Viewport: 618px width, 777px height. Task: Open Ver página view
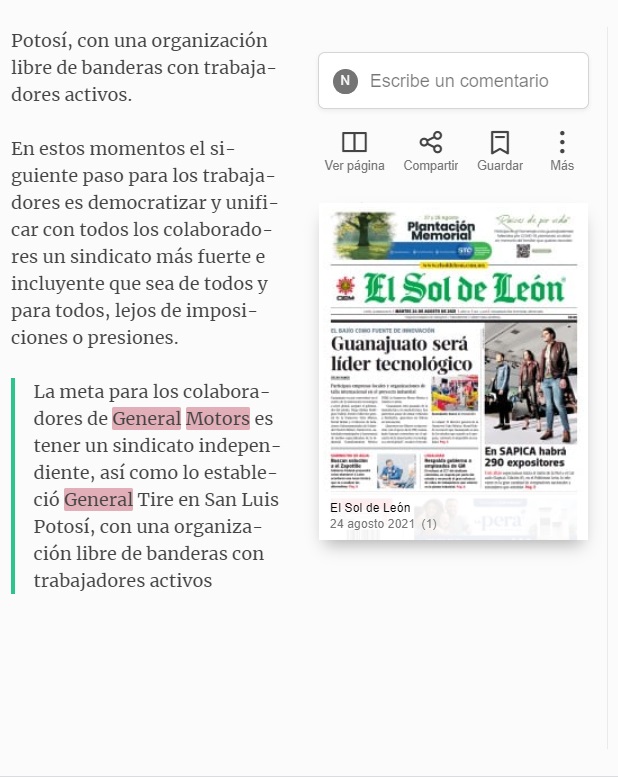click(x=354, y=151)
